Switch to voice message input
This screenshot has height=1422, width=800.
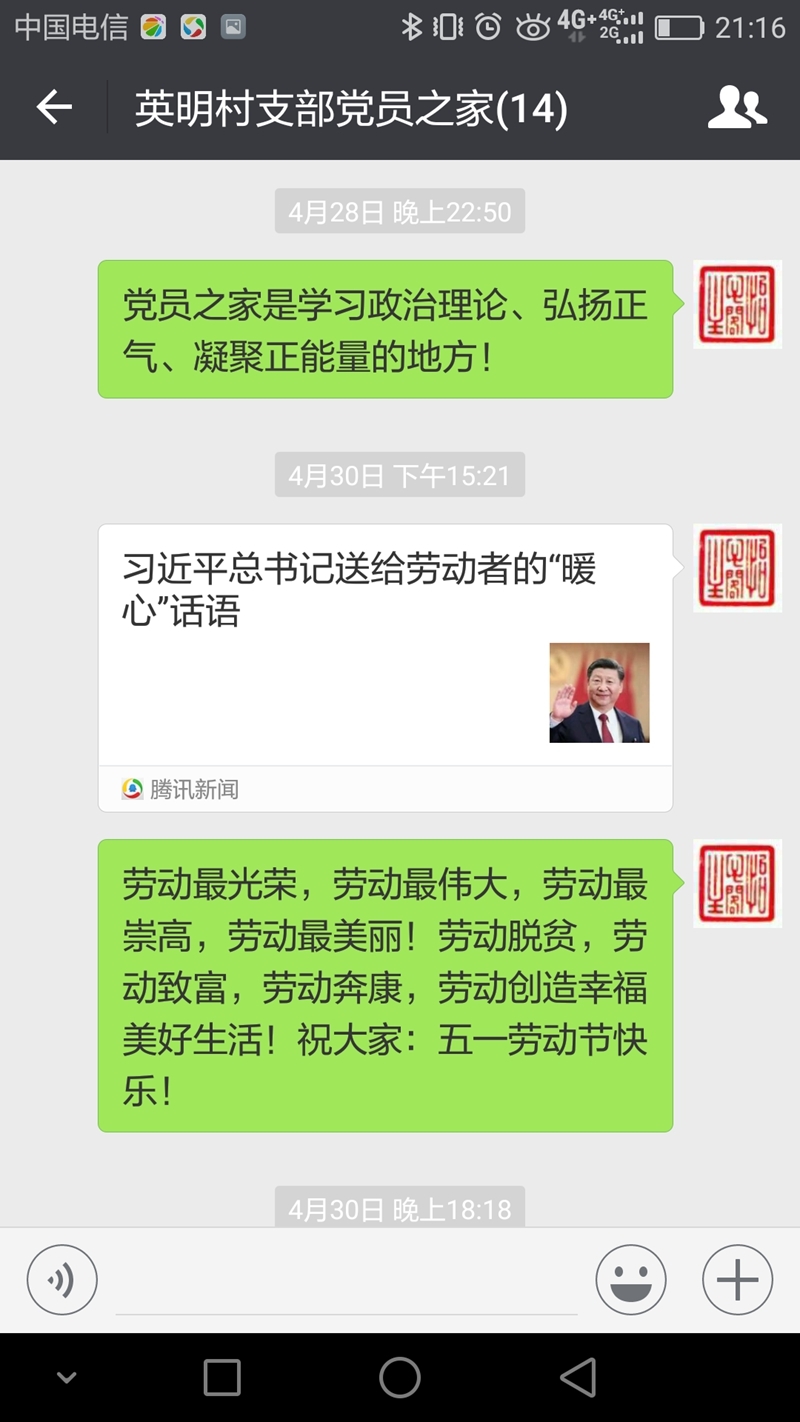pyautogui.click(x=62, y=1279)
